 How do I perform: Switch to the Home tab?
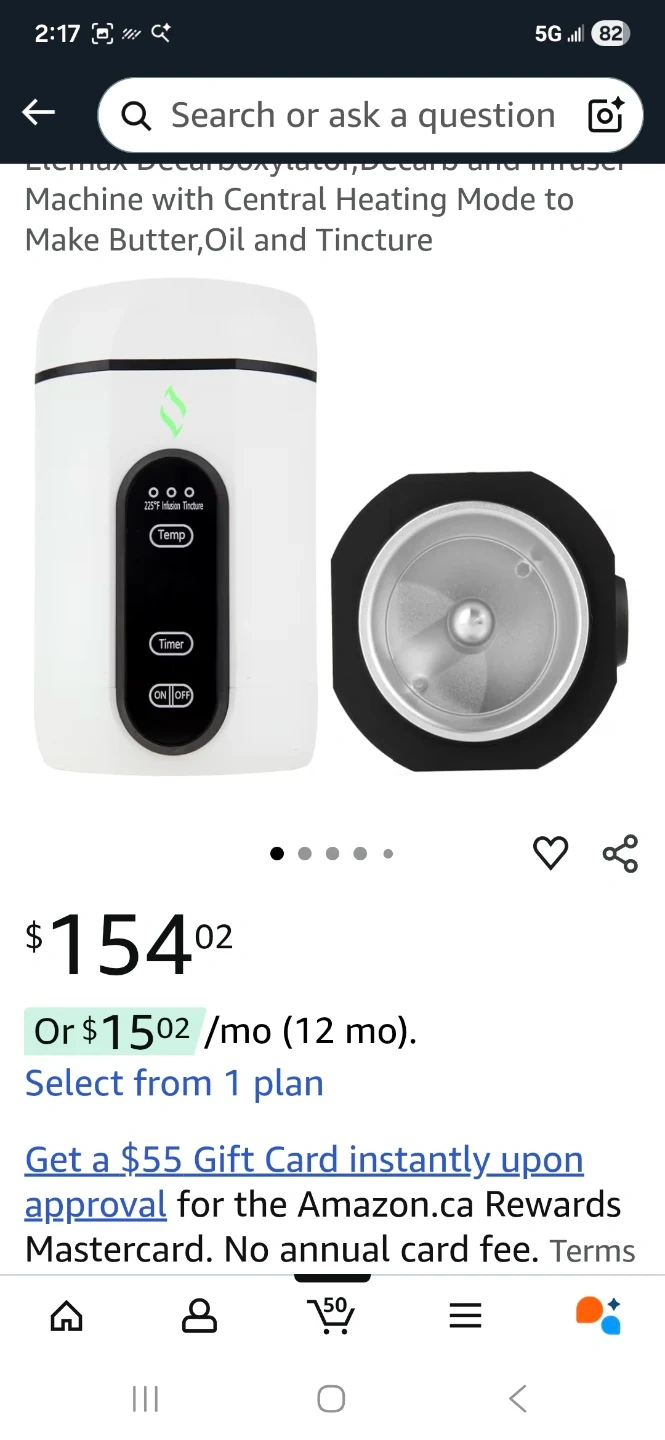coord(66,1314)
